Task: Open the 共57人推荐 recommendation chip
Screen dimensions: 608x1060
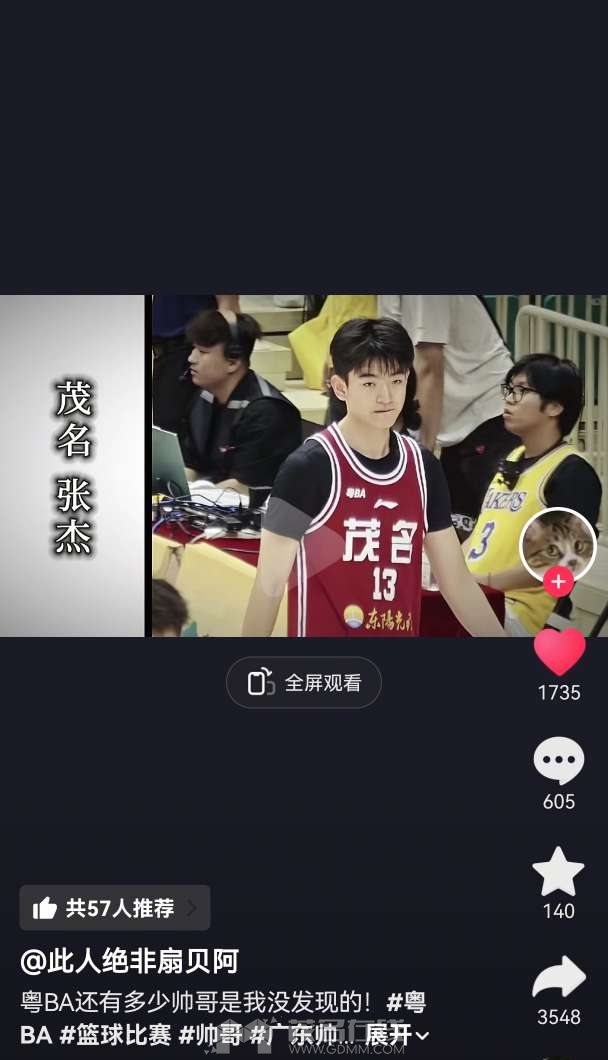Action: click(x=115, y=908)
